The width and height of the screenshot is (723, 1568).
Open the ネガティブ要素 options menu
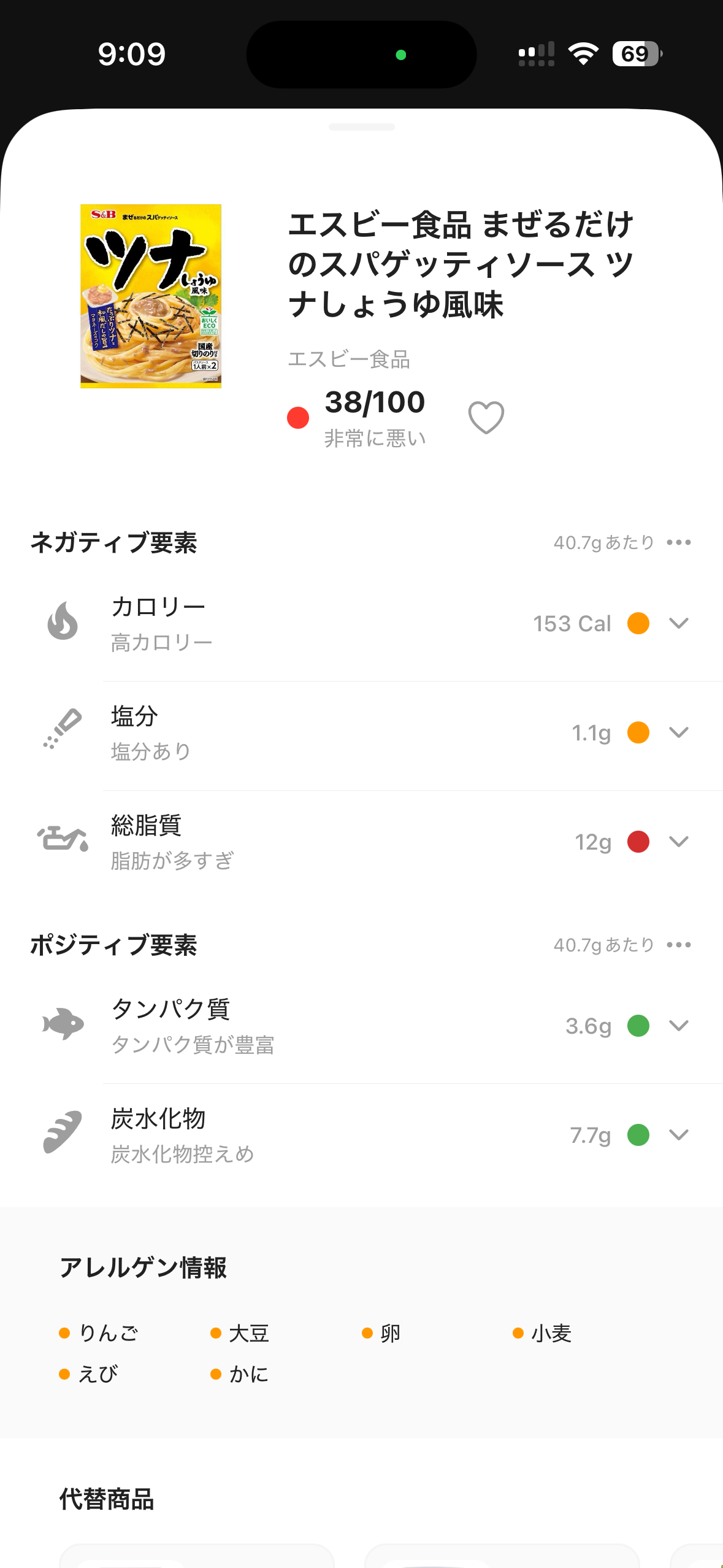pos(679,542)
